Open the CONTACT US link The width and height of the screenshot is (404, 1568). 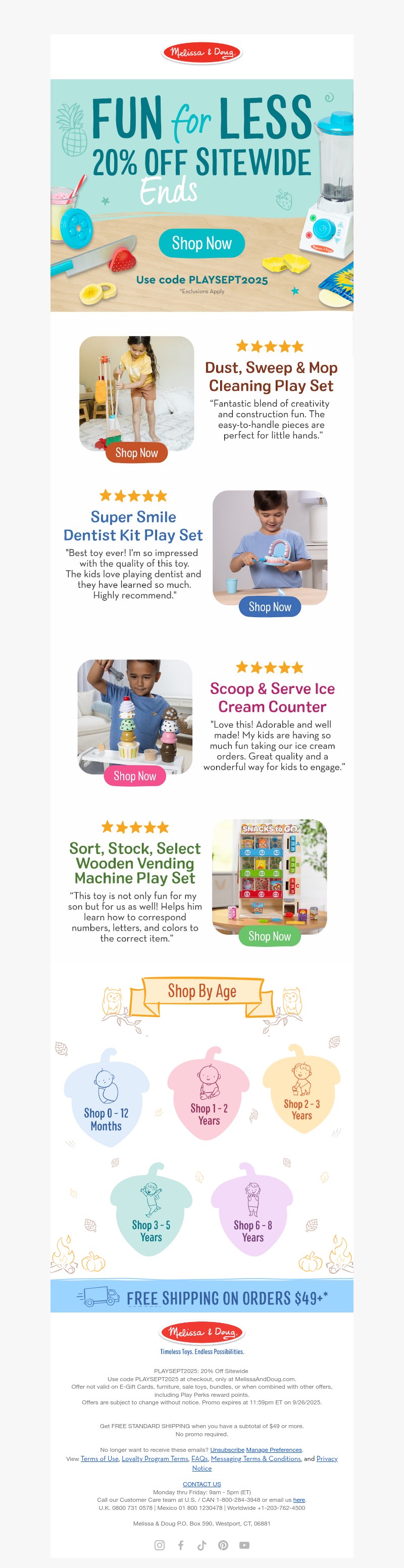click(x=201, y=1484)
